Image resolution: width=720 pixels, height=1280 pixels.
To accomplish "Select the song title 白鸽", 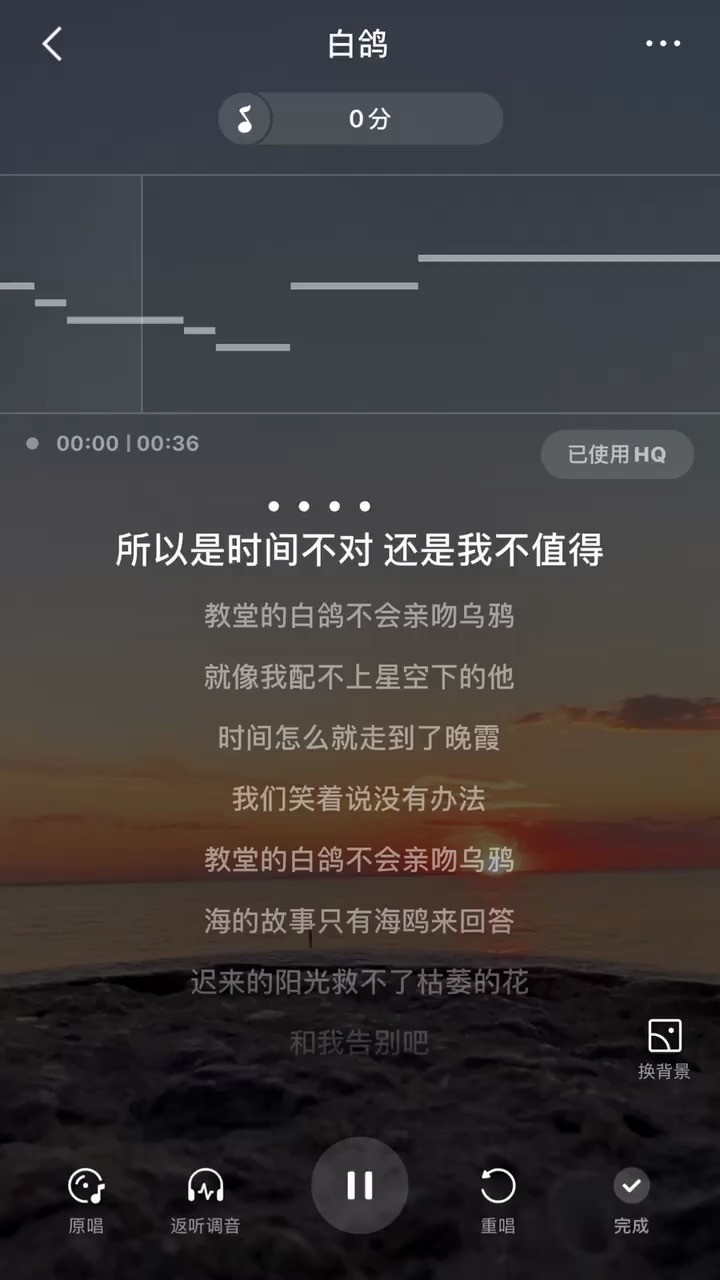I will [360, 44].
